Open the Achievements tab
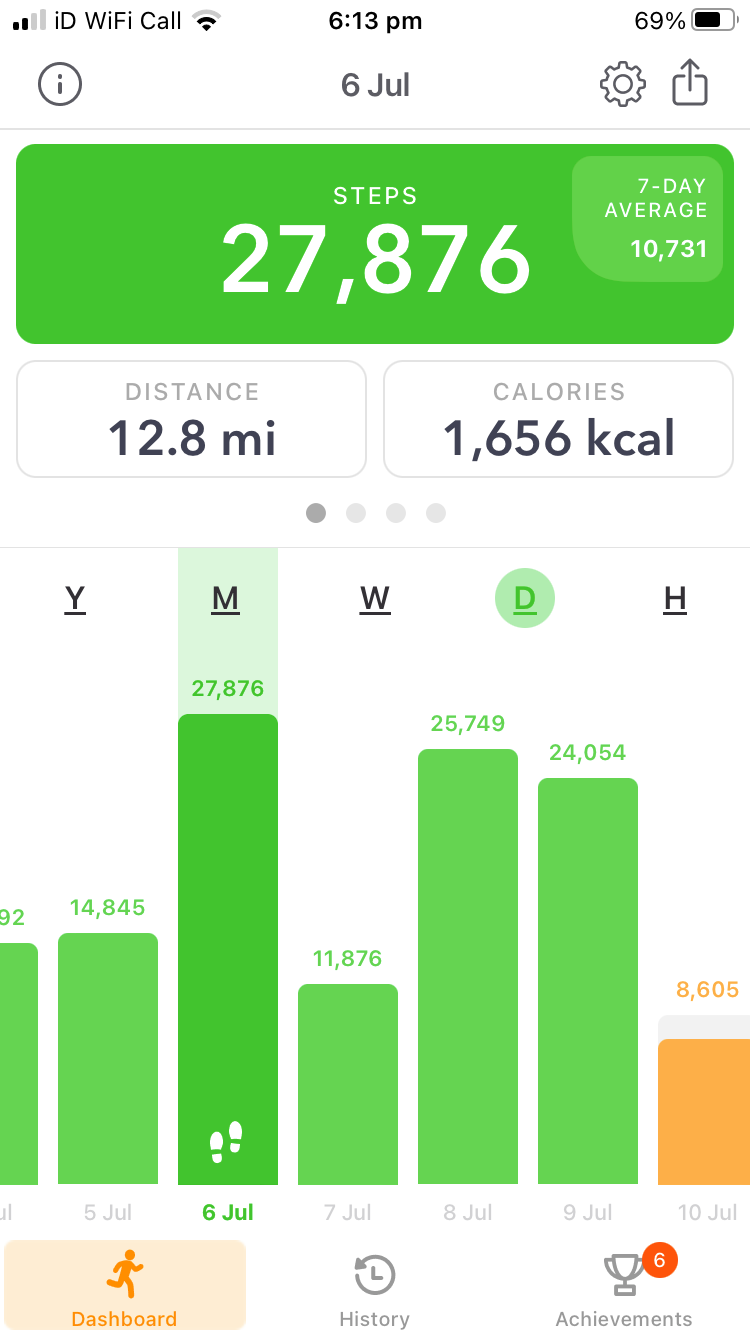 624,1290
